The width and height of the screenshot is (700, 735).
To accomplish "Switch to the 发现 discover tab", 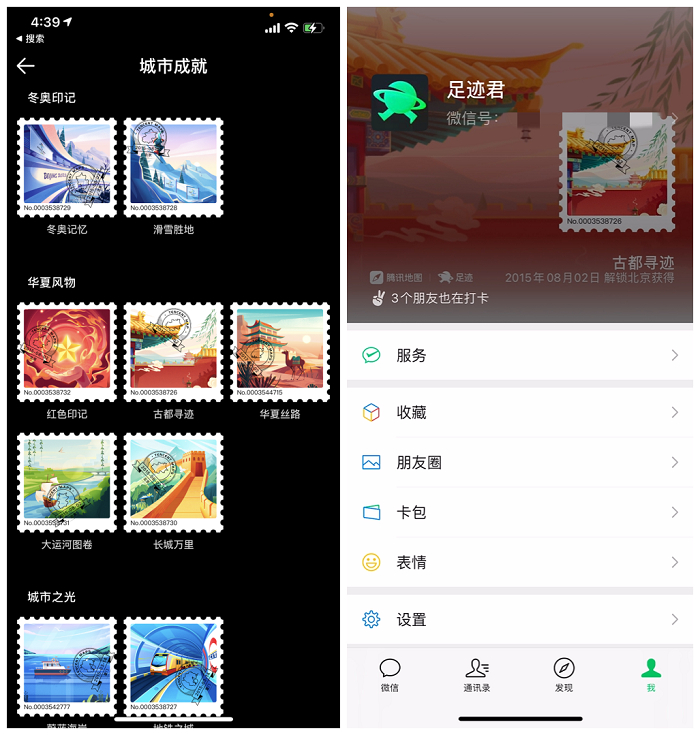I will point(564,675).
